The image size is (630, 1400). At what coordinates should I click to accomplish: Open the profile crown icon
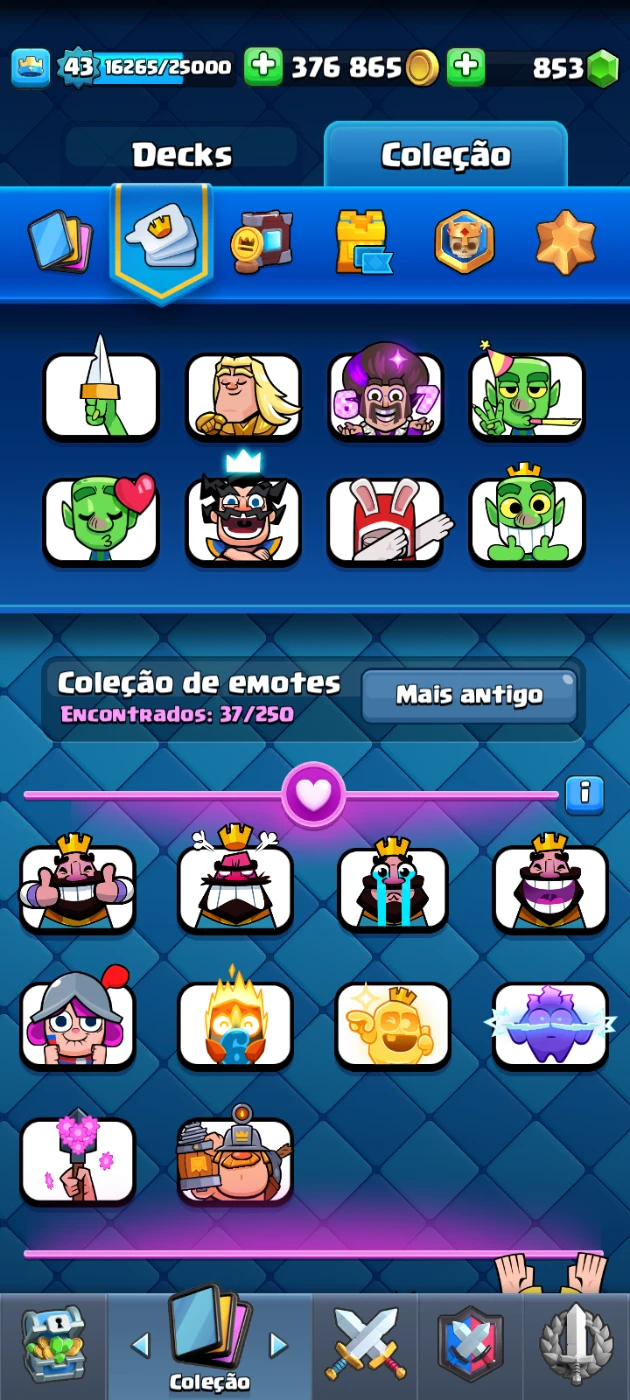coord(31,67)
